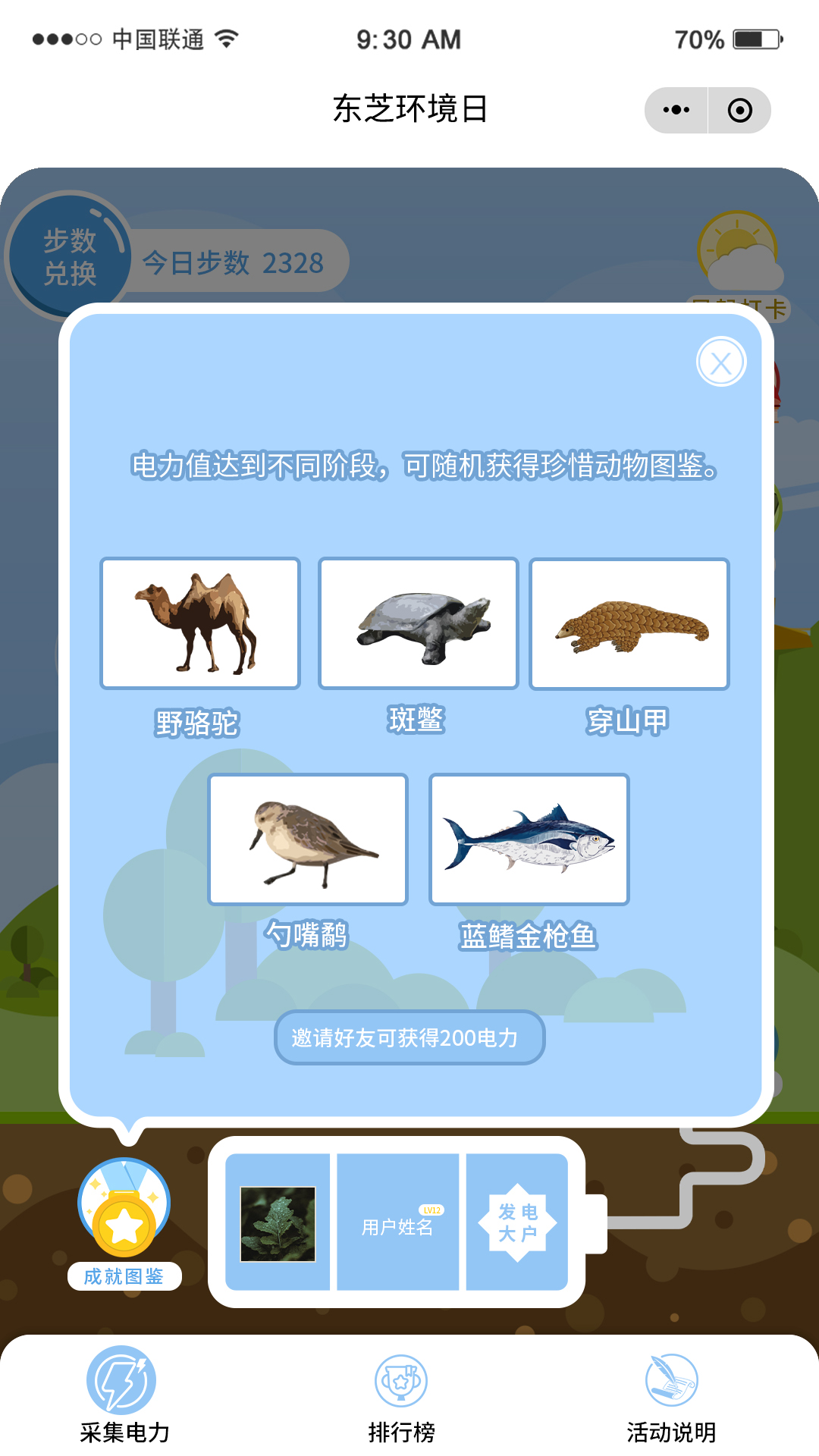Close the animal collection popup
Image resolution: width=819 pixels, height=1456 pixels.
pyautogui.click(x=721, y=362)
